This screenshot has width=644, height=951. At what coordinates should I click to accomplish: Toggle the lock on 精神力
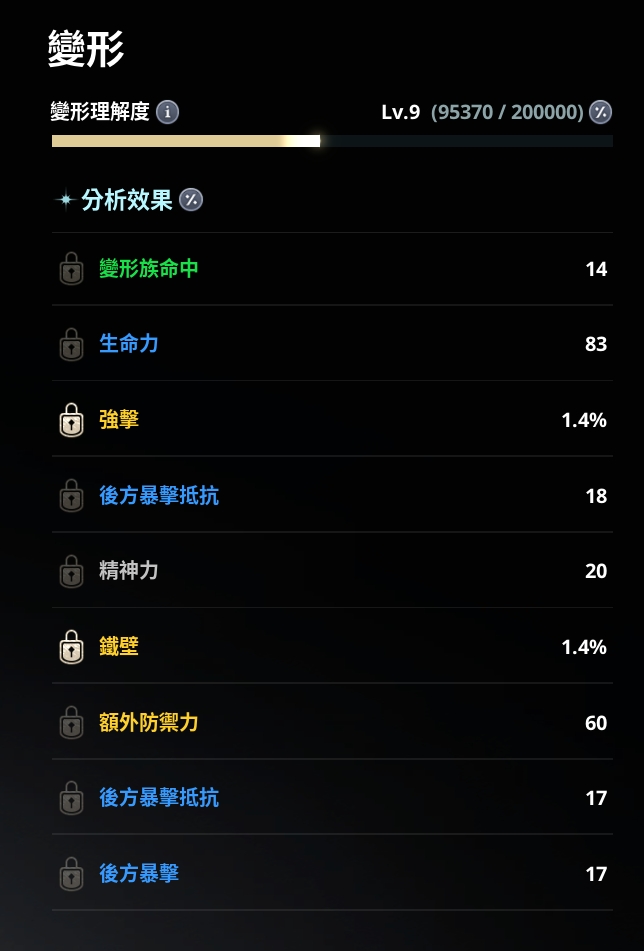click(71, 572)
